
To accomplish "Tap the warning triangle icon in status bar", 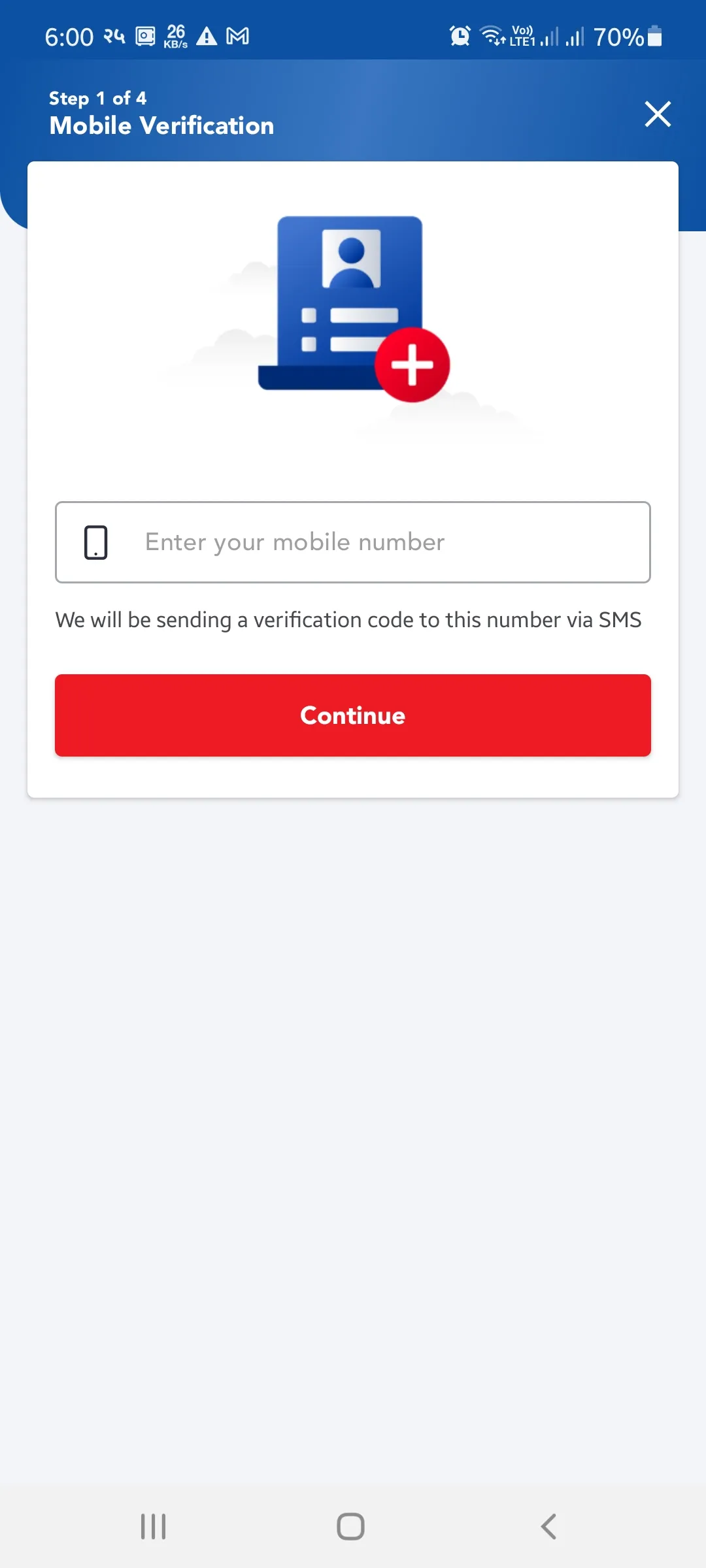I will pos(208,36).
